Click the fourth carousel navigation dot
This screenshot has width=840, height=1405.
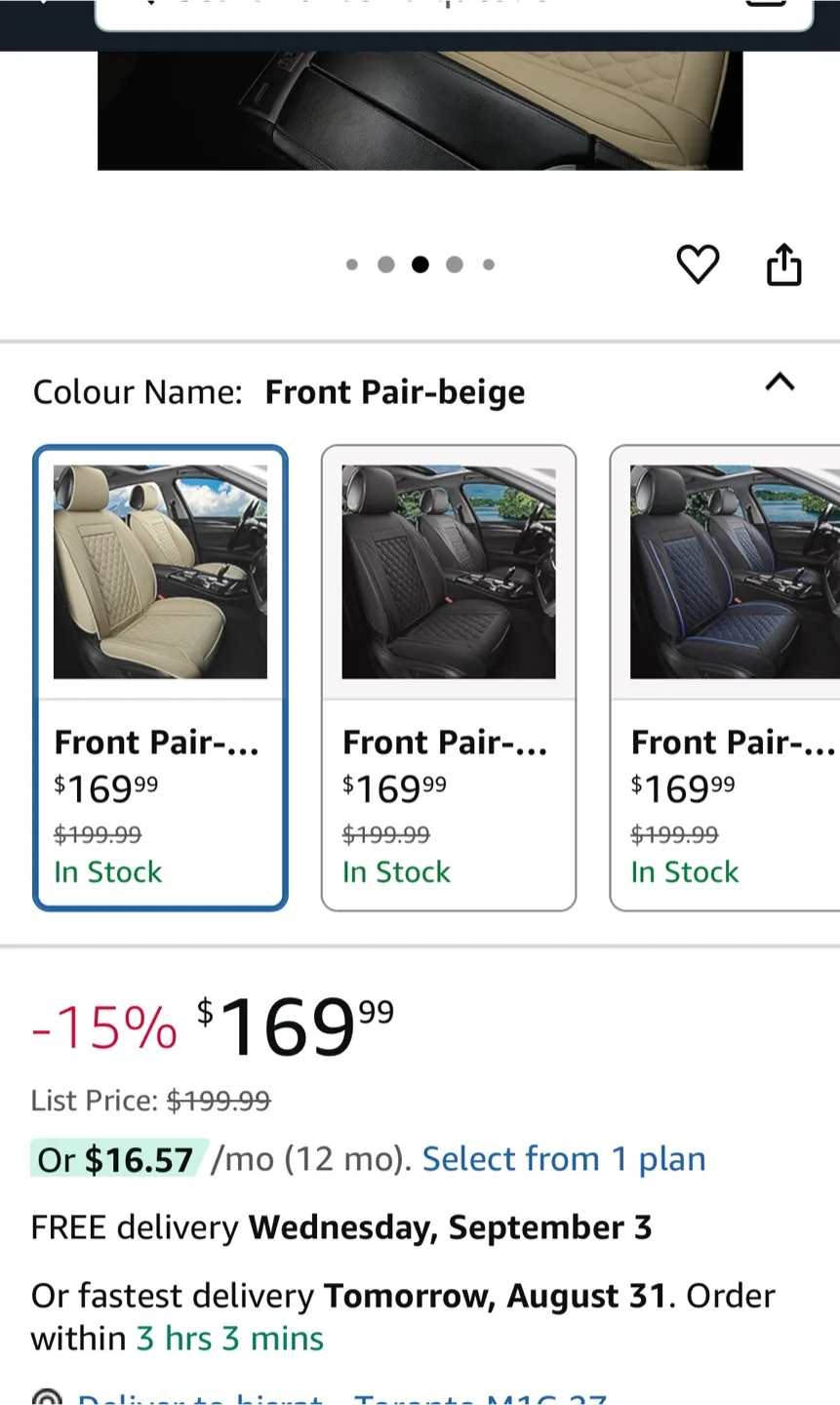click(454, 264)
